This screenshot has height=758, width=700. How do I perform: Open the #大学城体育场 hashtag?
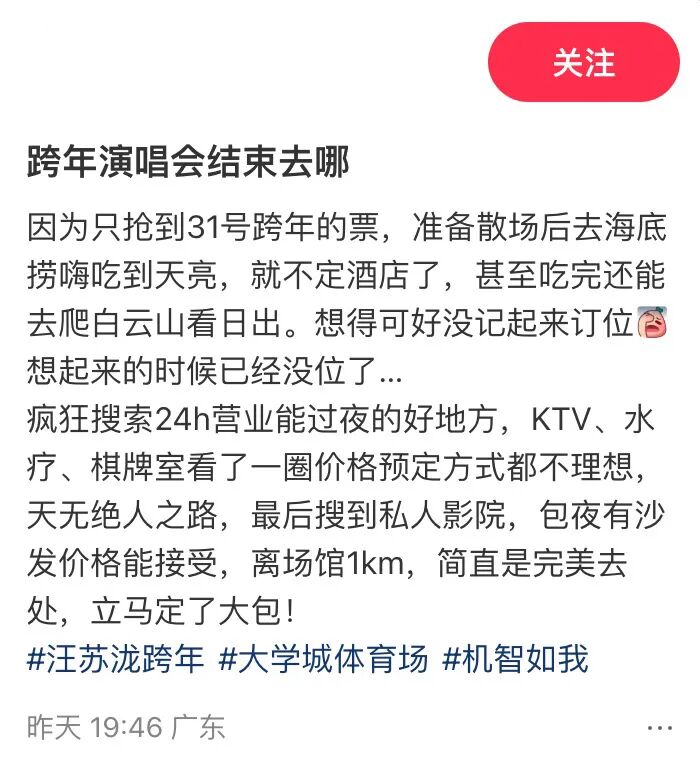click(323, 658)
